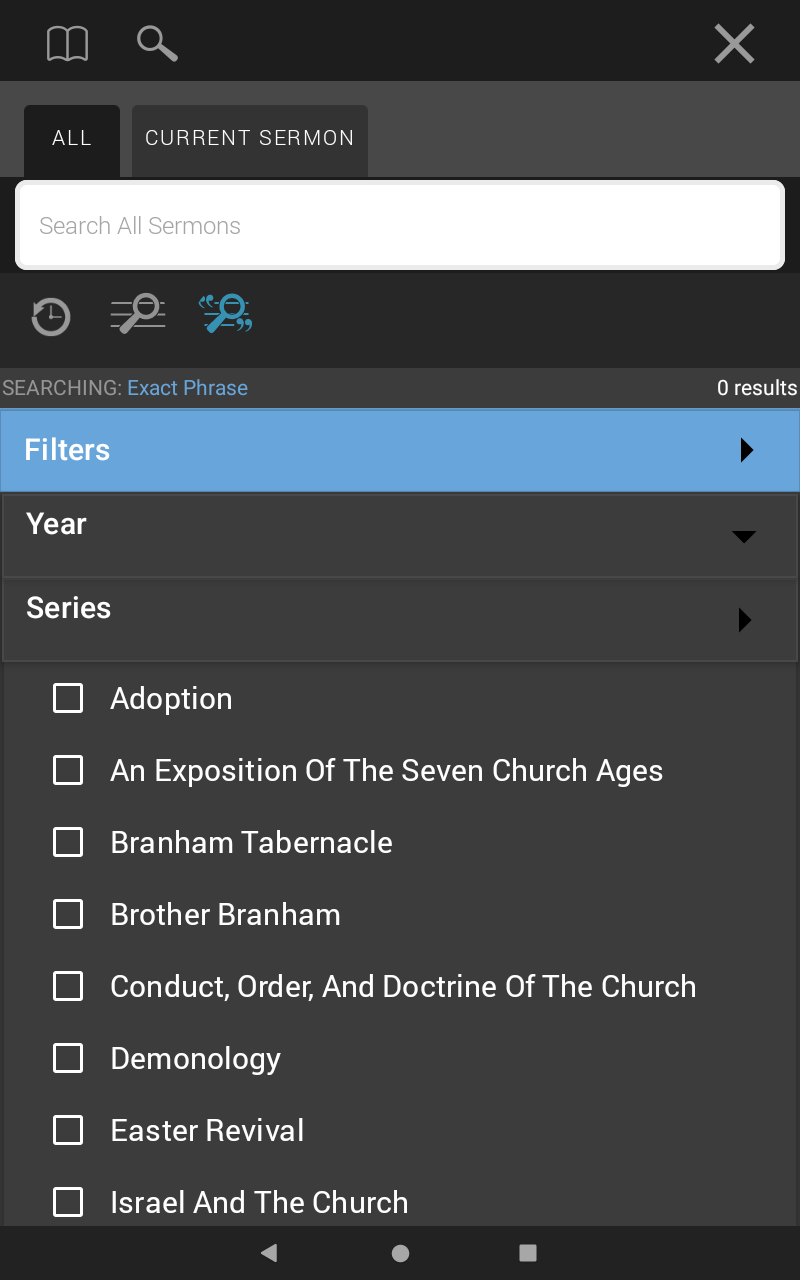Check the Easter Revival box
Viewport: 800px width, 1280px height.
tap(68, 1130)
